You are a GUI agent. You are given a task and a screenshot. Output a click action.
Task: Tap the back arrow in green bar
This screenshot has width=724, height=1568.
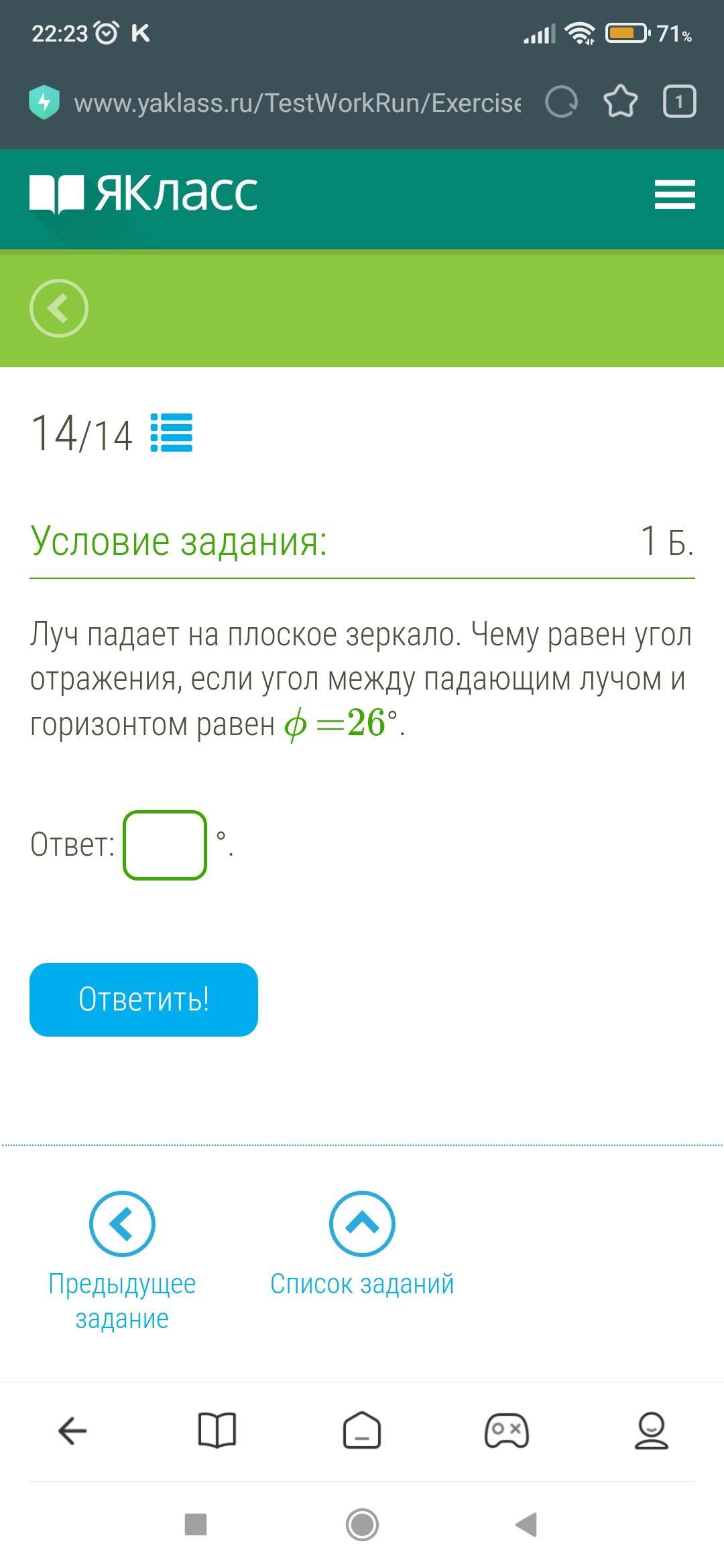[x=59, y=308]
